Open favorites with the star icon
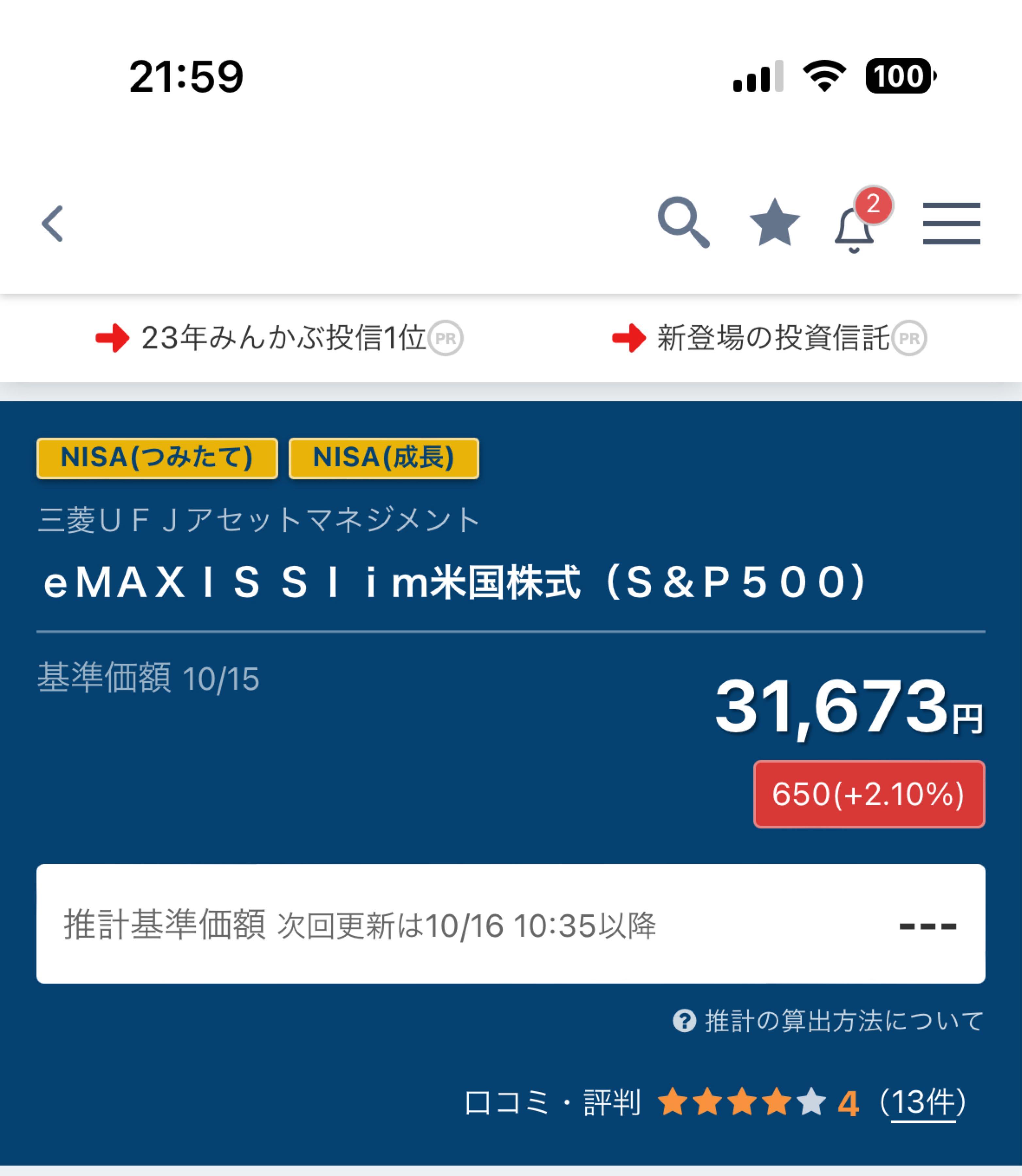 pyautogui.click(x=774, y=223)
